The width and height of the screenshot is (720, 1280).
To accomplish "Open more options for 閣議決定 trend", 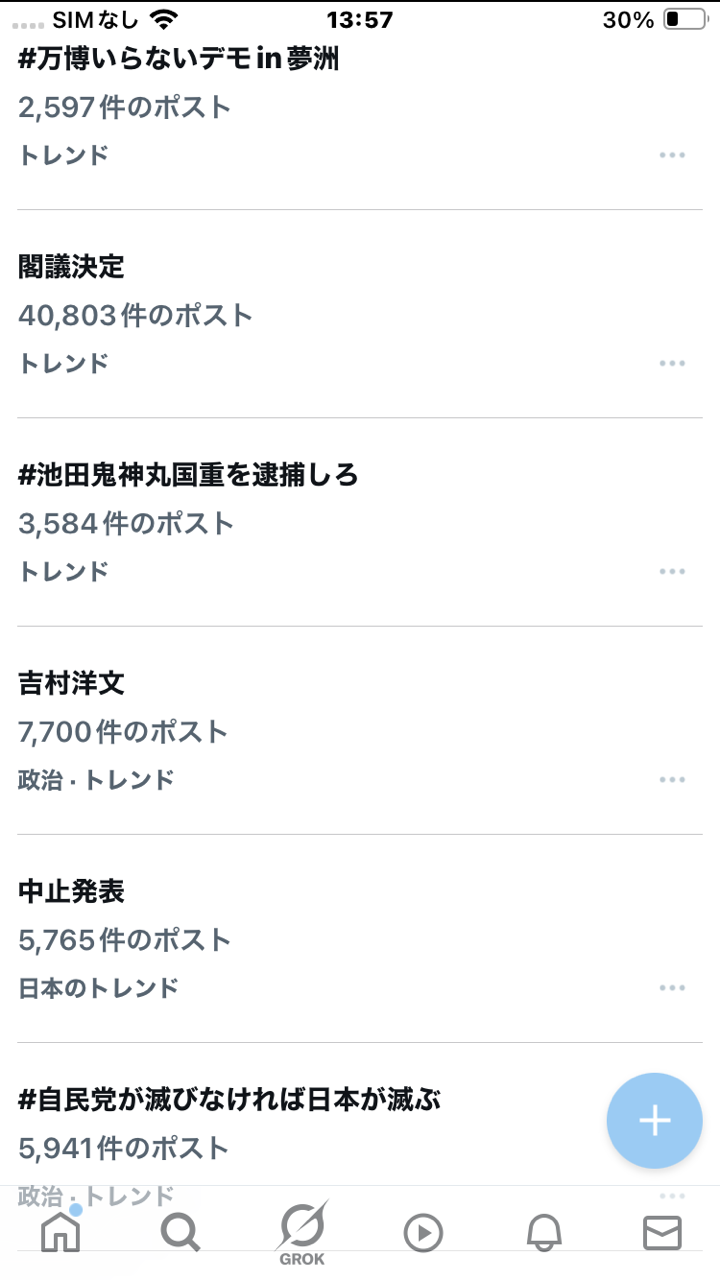I will [x=672, y=363].
